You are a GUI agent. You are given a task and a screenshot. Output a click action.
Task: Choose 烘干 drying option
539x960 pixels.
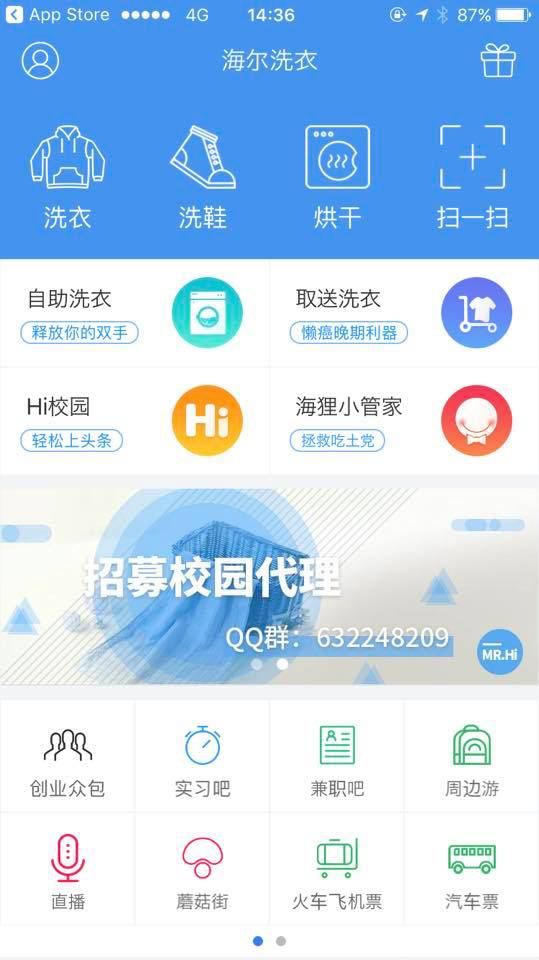[337, 178]
